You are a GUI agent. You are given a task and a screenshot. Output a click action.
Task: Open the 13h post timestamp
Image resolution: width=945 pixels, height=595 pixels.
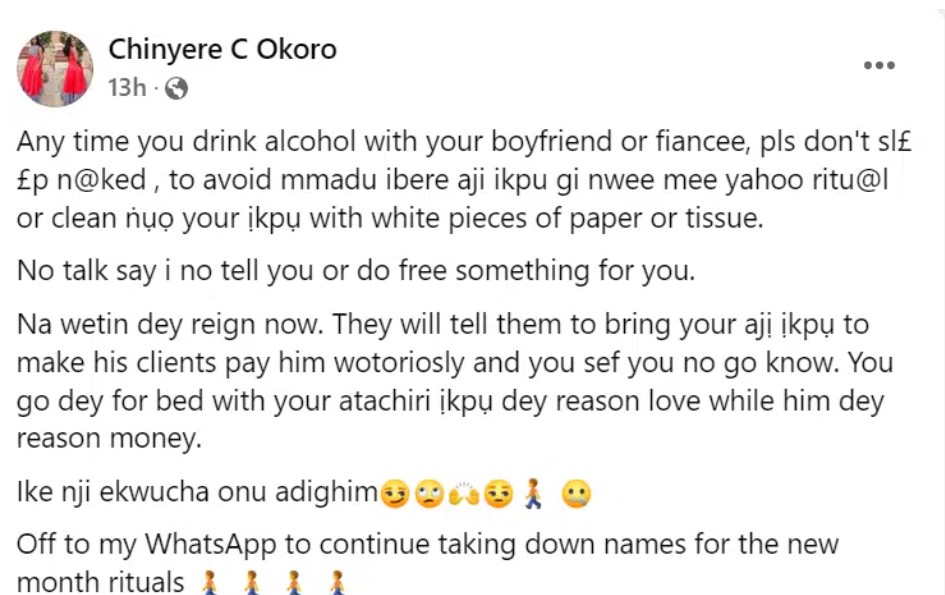pos(126,88)
